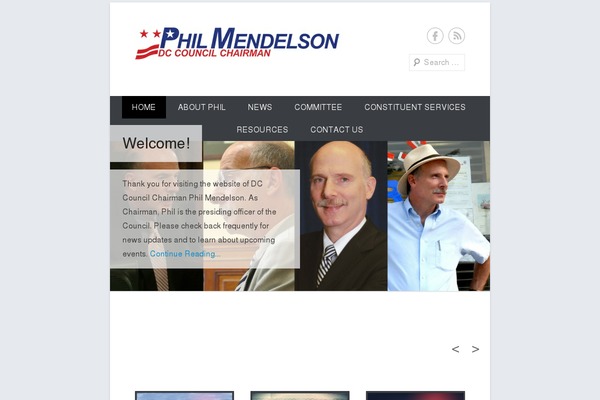Open the About Phil page
The height and width of the screenshot is (400, 600).
pos(202,107)
